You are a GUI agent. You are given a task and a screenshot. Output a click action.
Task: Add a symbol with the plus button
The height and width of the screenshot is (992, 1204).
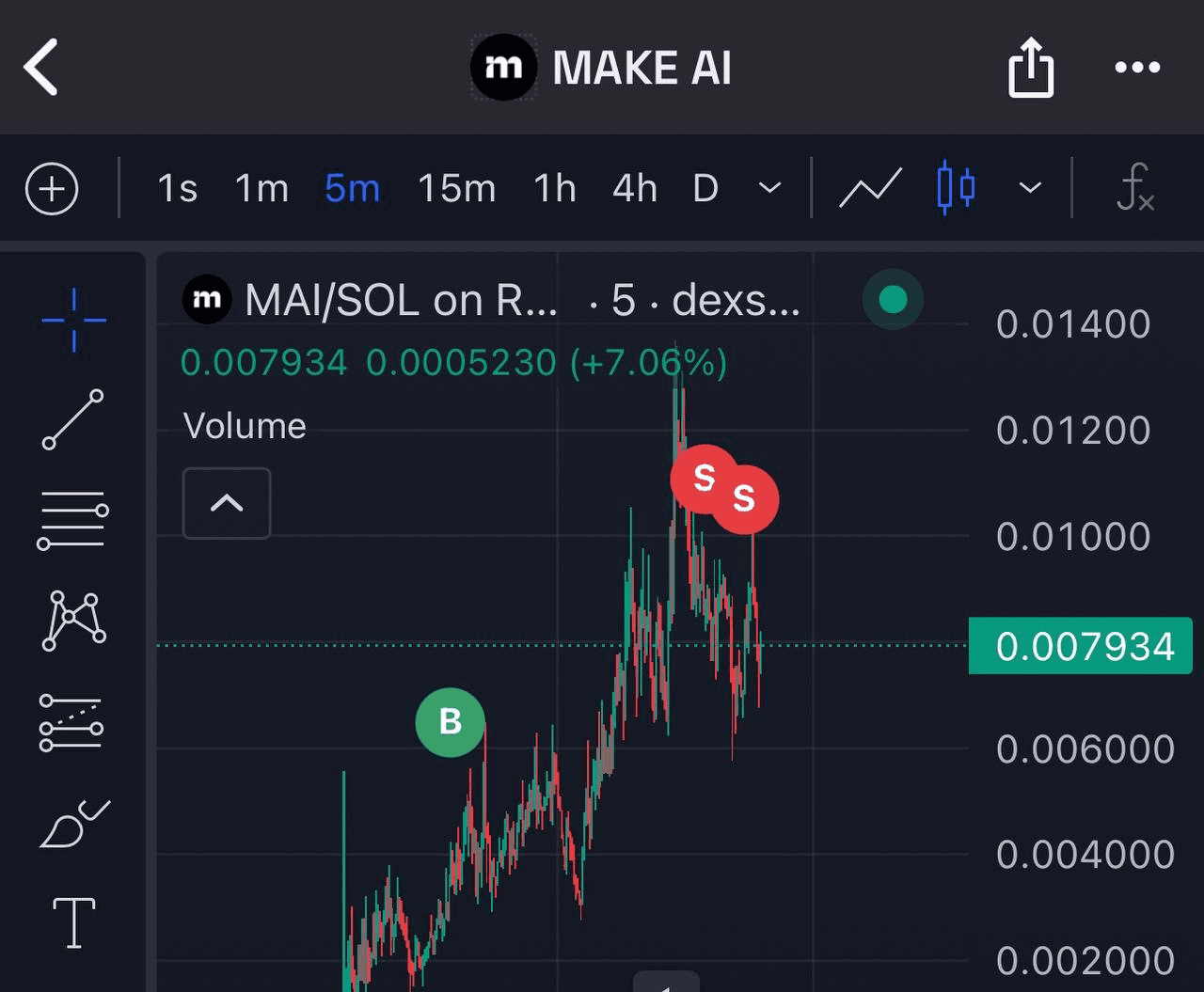52,189
